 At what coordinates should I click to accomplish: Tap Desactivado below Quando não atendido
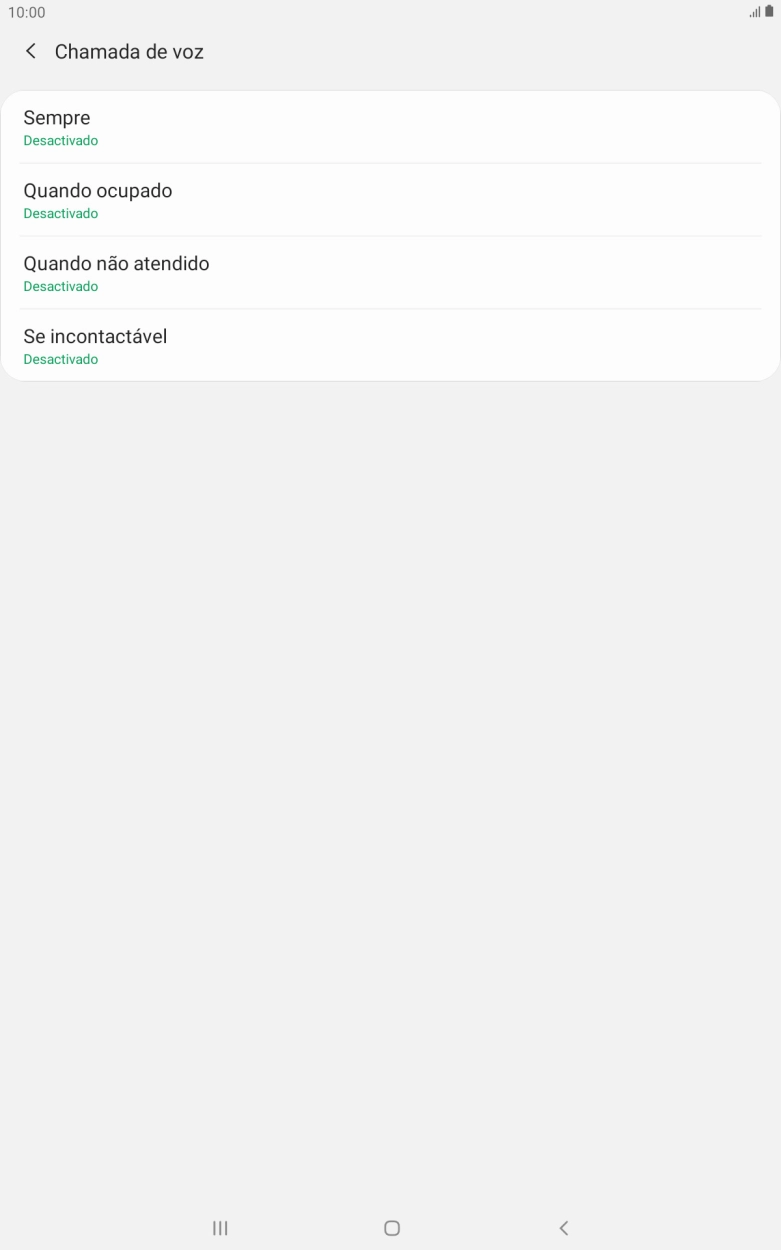click(61, 286)
